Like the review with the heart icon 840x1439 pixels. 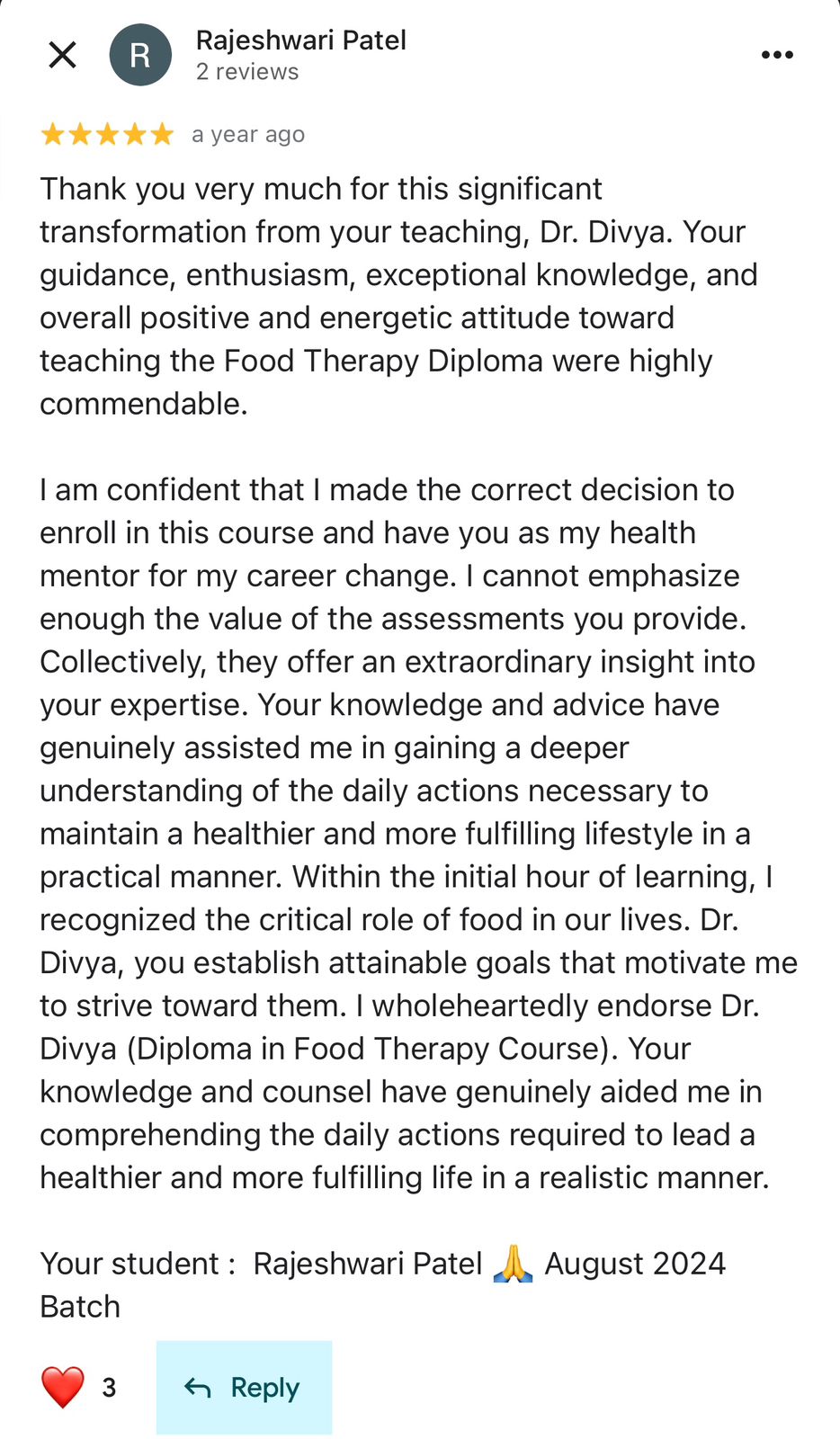63,1387
